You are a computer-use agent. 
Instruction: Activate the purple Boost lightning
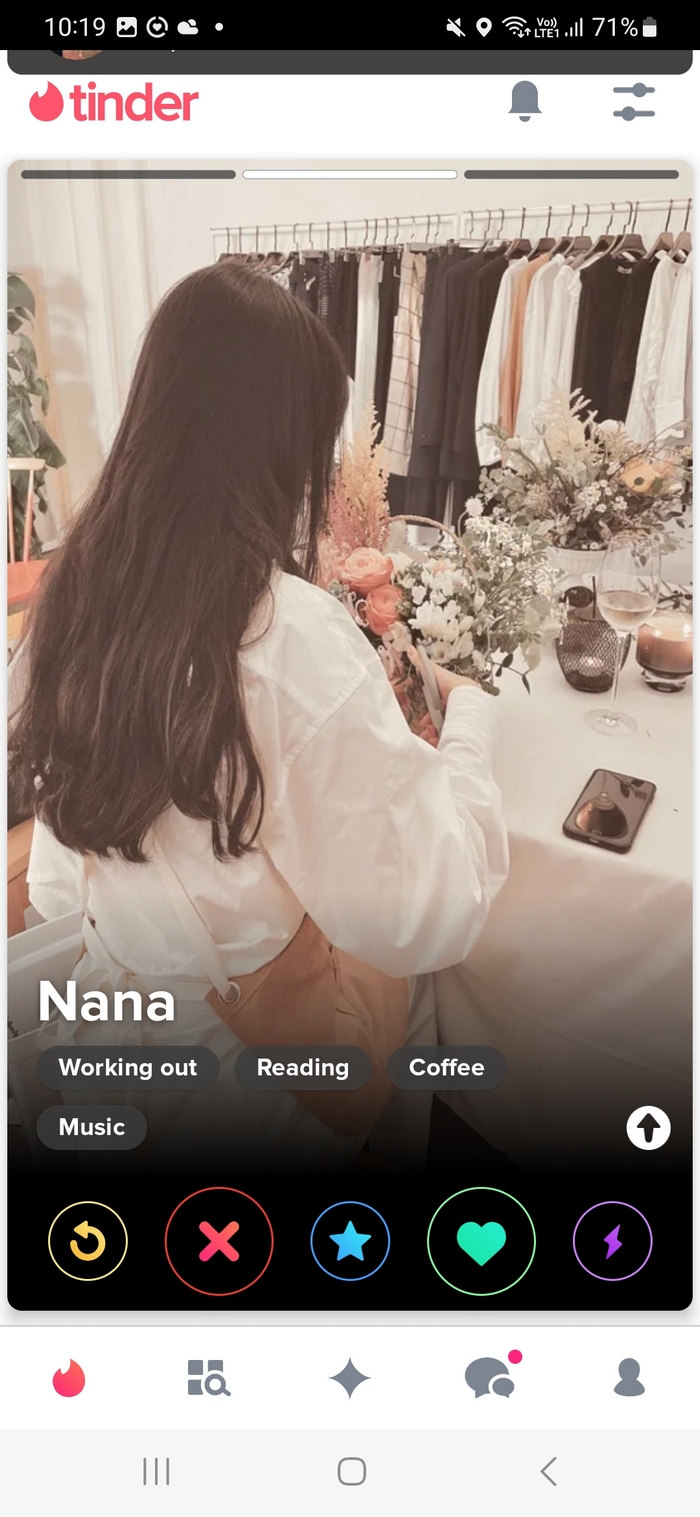coord(612,1241)
